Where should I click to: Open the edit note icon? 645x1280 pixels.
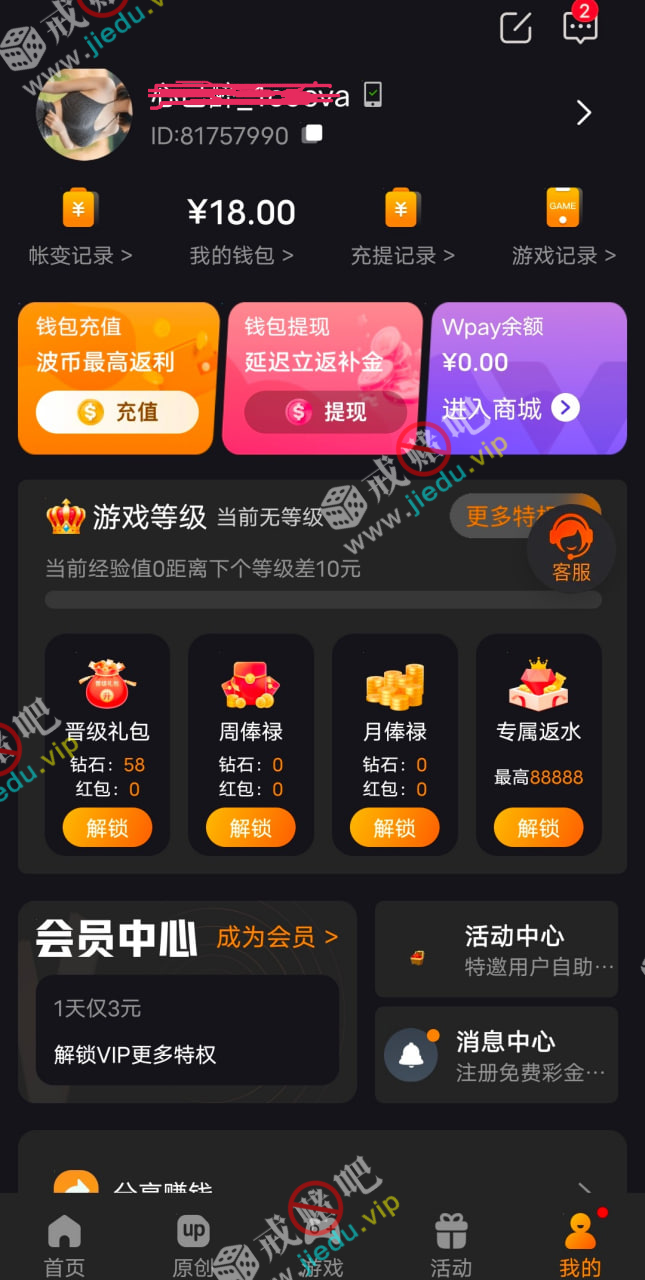[515, 28]
